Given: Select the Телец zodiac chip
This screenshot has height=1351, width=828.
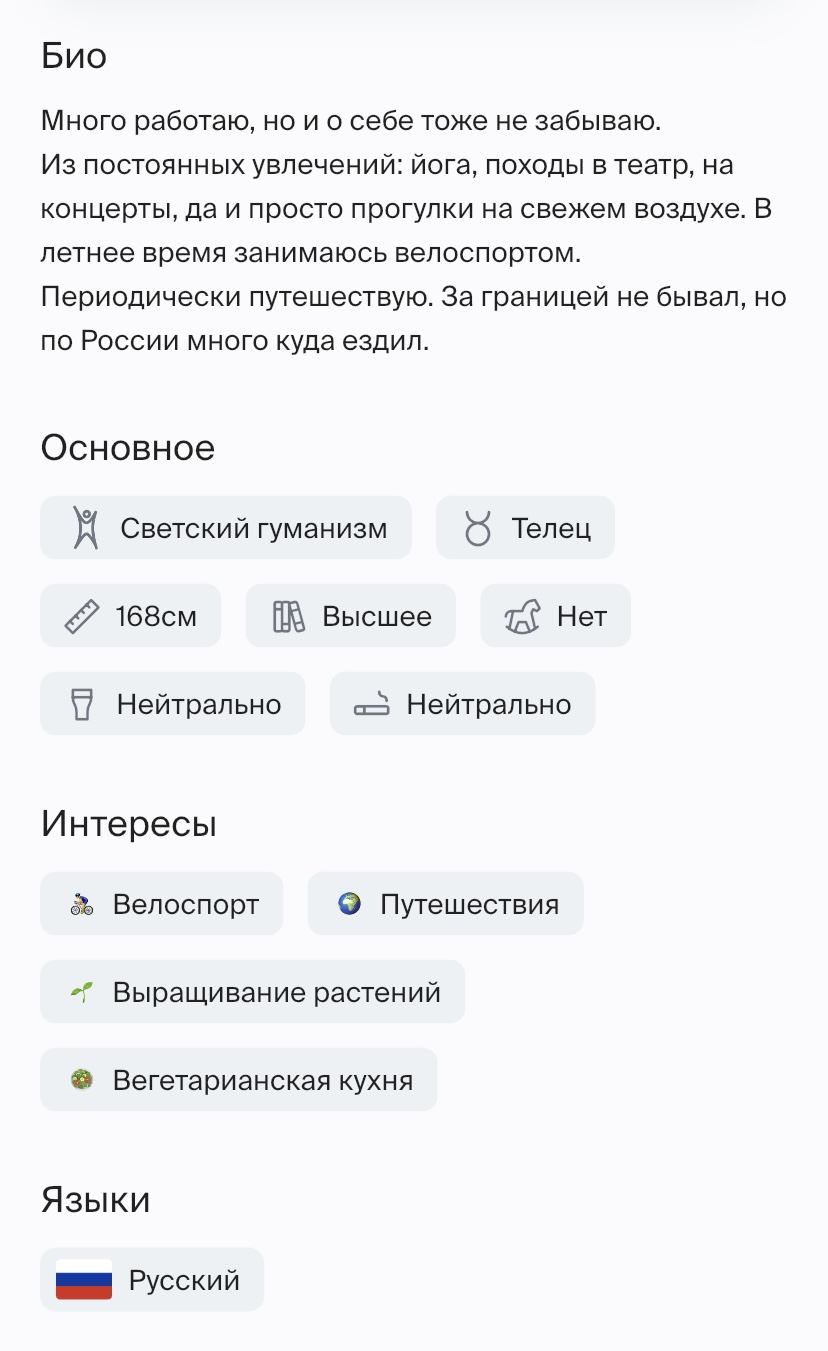Looking at the screenshot, I should (525, 527).
